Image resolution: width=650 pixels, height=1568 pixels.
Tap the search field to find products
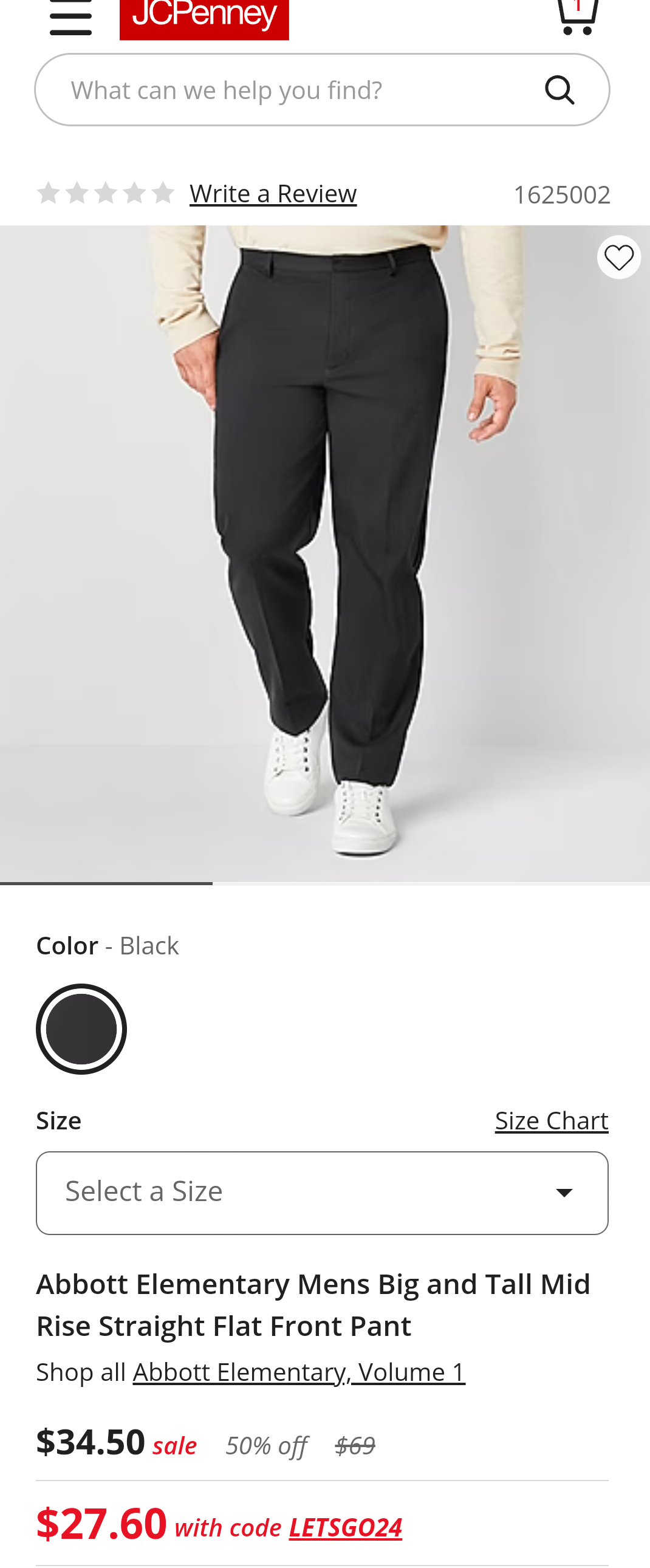coord(292,90)
